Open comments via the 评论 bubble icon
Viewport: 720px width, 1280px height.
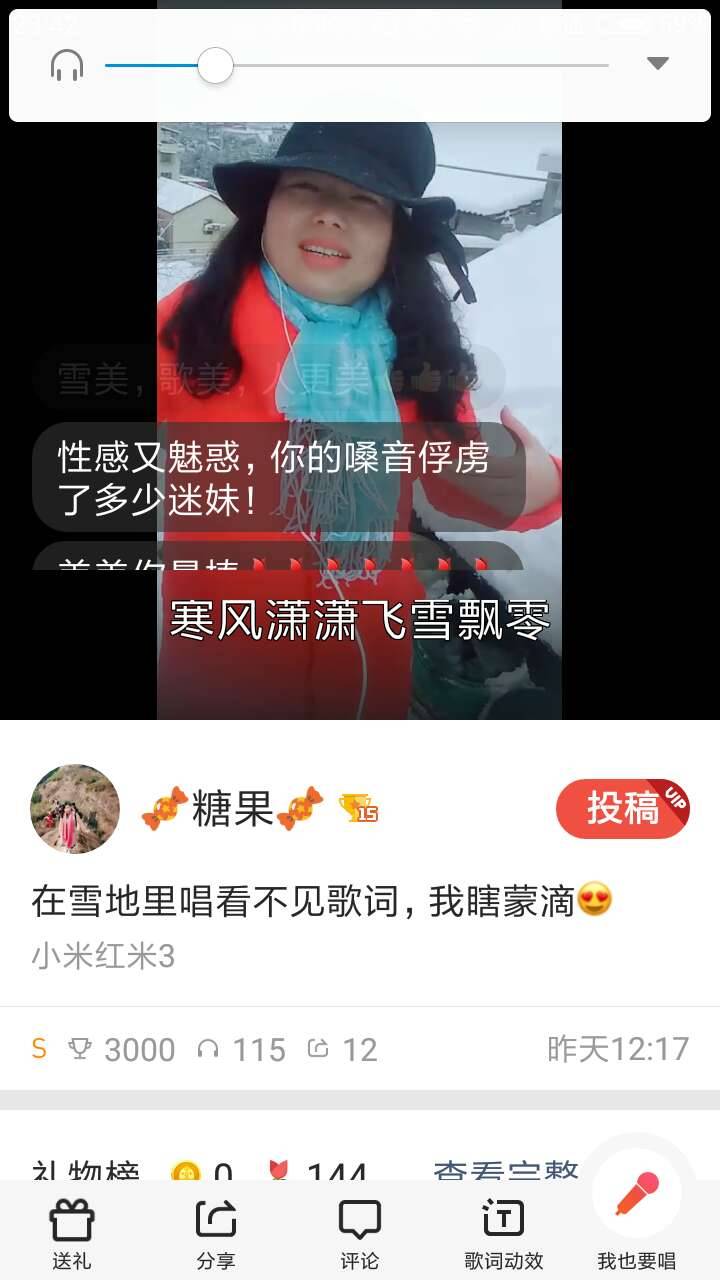(360, 1217)
